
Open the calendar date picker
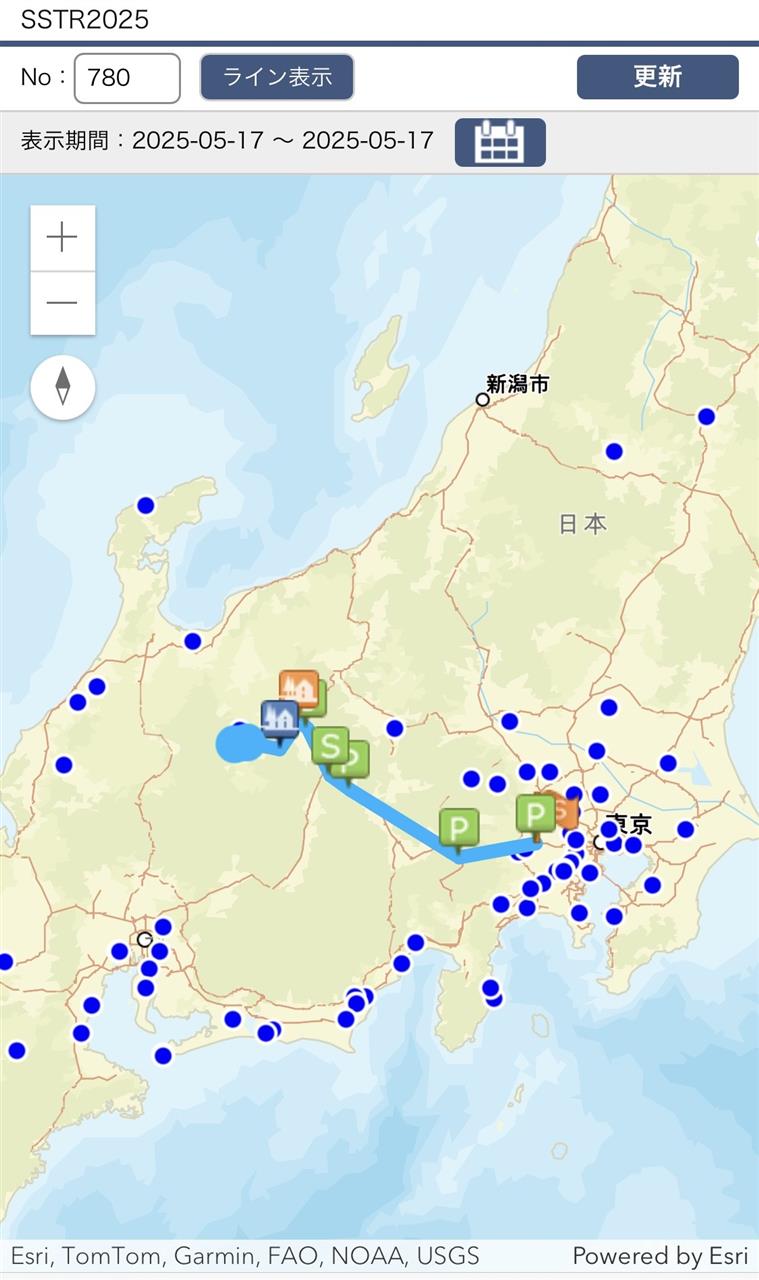click(500, 142)
